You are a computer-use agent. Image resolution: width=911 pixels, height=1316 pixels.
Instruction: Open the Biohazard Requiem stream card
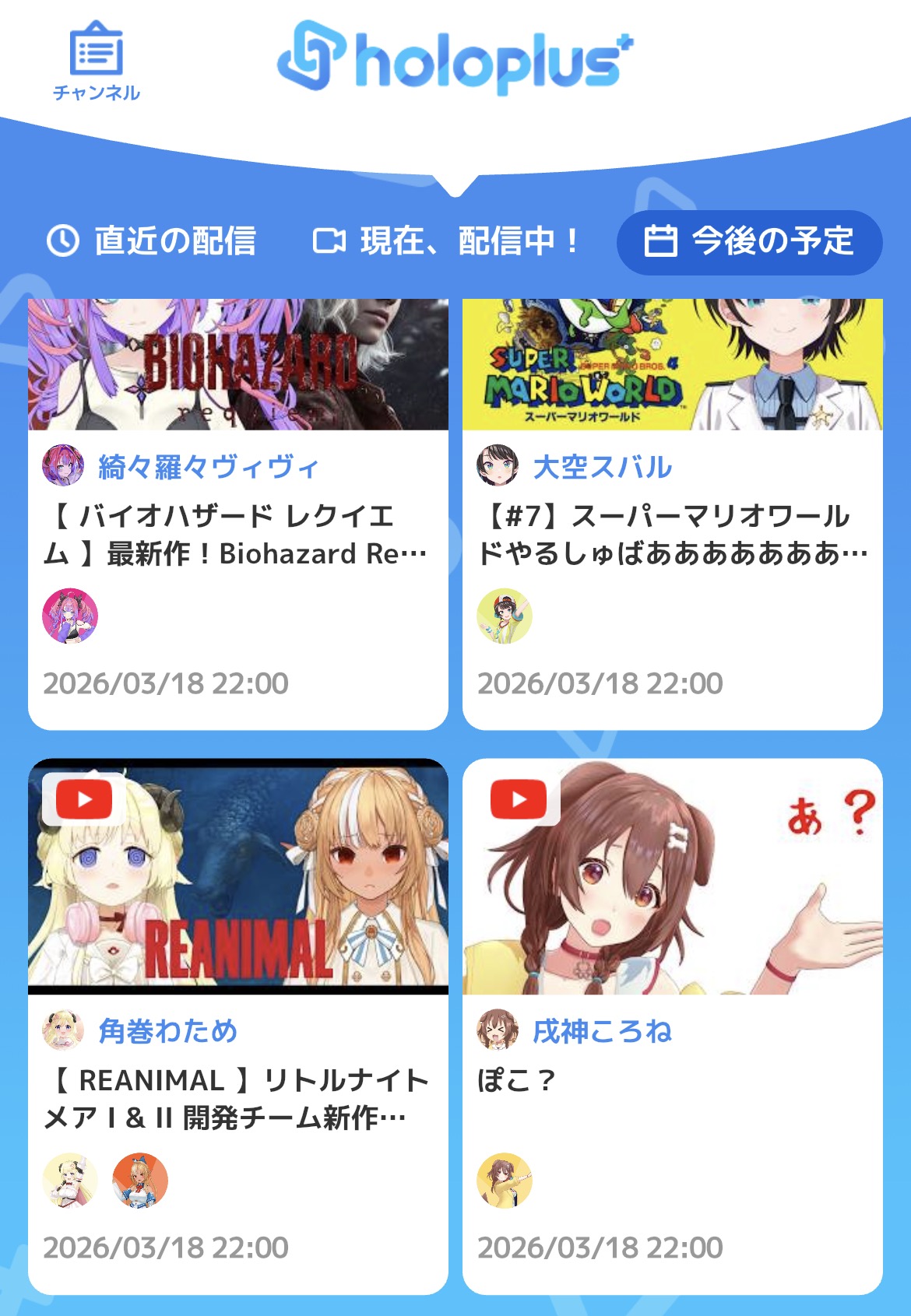point(237,535)
